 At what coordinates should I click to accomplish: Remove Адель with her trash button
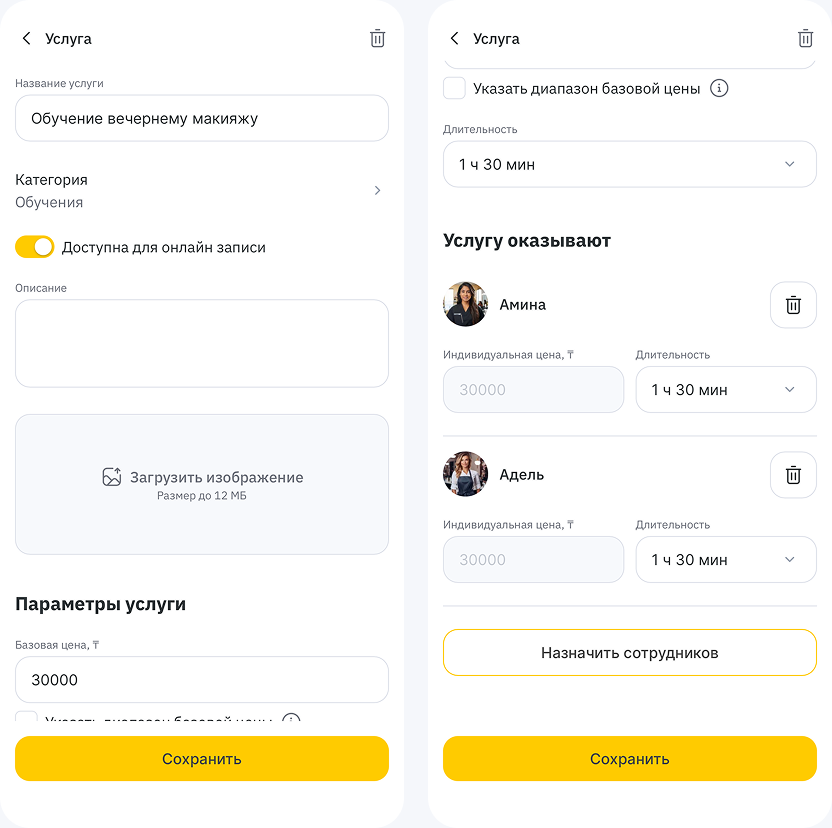(x=793, y=475)
